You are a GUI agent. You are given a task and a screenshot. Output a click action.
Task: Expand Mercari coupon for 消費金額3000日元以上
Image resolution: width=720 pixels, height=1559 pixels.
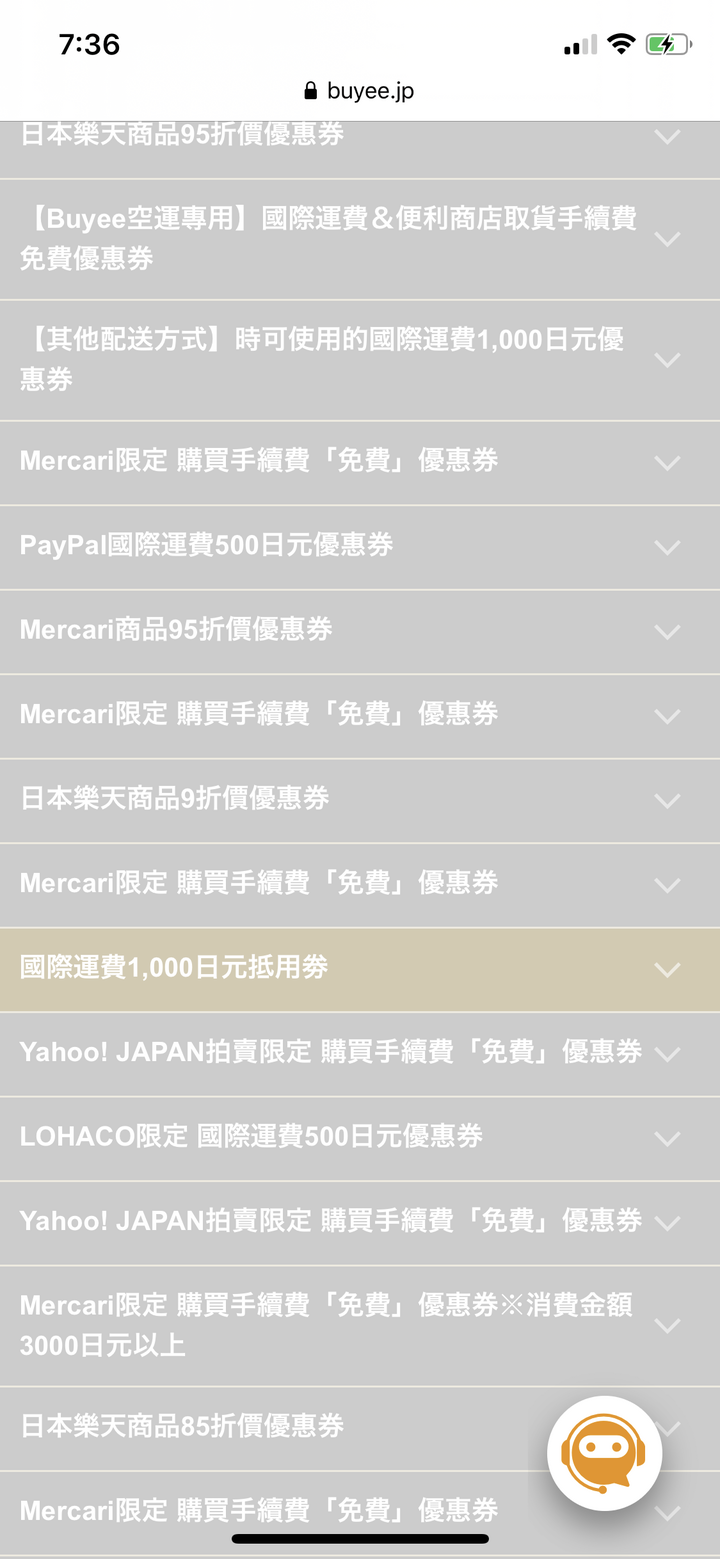[360, 1326]
